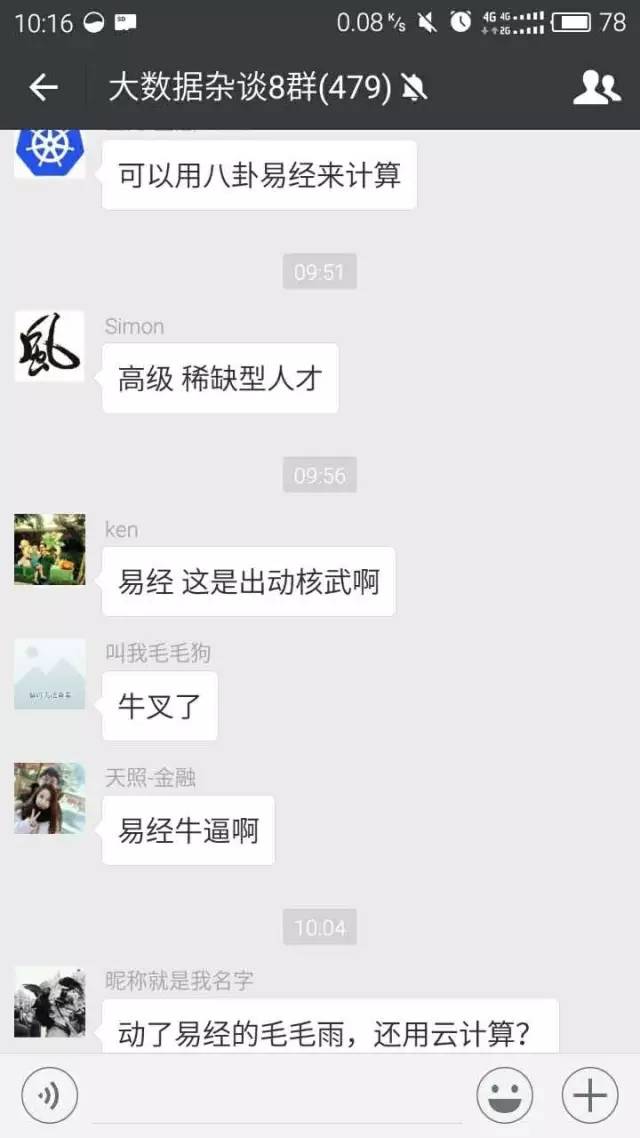This screenshot has width=640, height=1138.
Task: Switch to voice message input
Action: click(49, 1095)
